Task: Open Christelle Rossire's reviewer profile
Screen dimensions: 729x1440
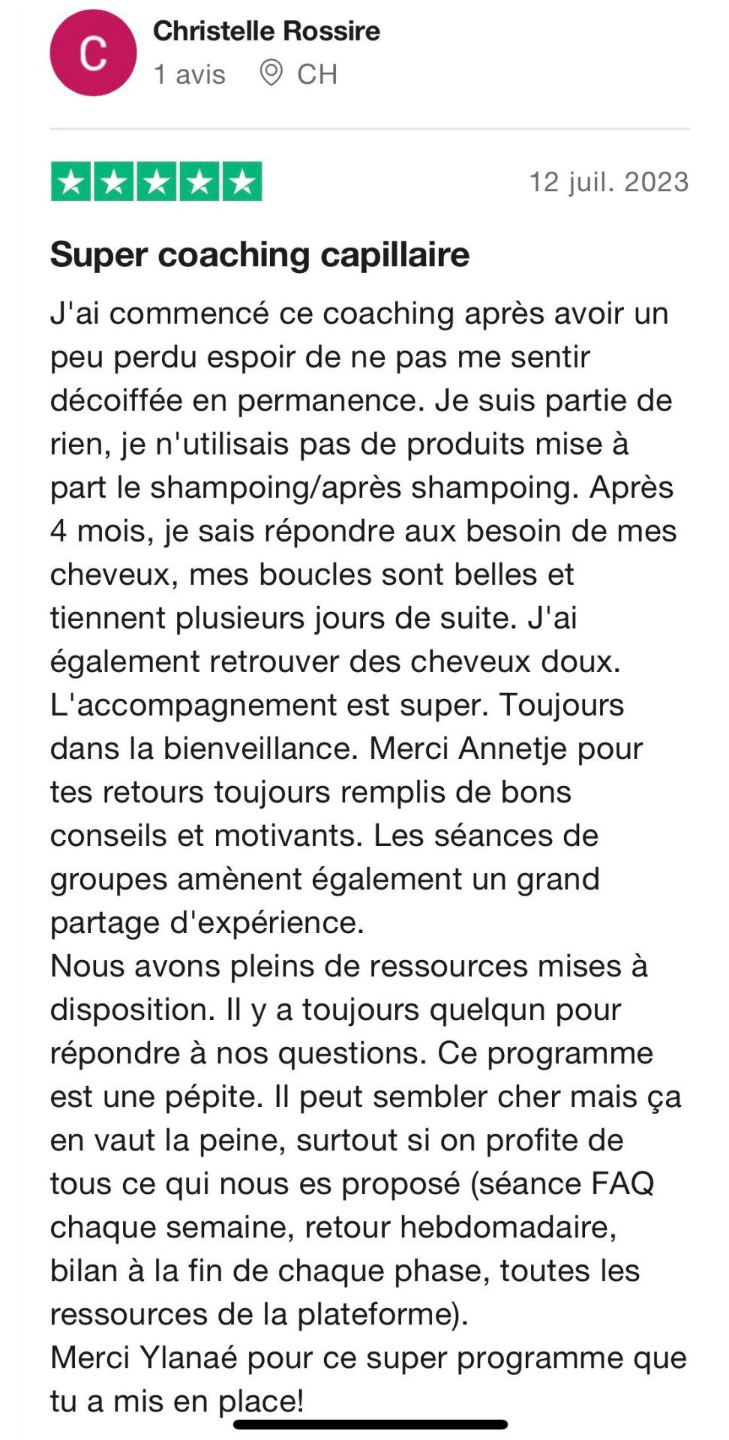Action: (x=266, y=32)
